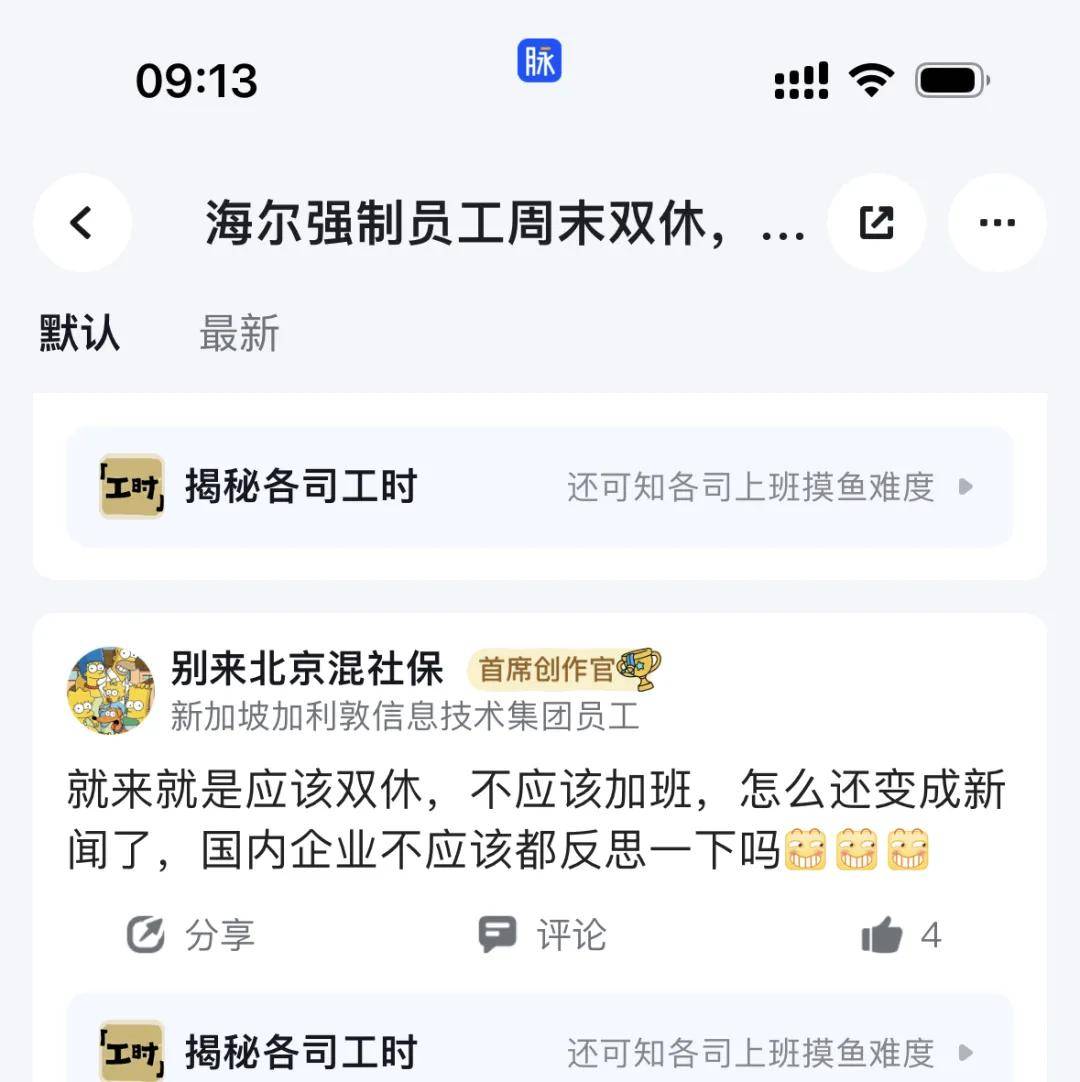The height and width of the screenshot is (1082, 1080).
Task: Click the username 别来北京混社保
Action: pyautogui.click(x=307, y=668)
